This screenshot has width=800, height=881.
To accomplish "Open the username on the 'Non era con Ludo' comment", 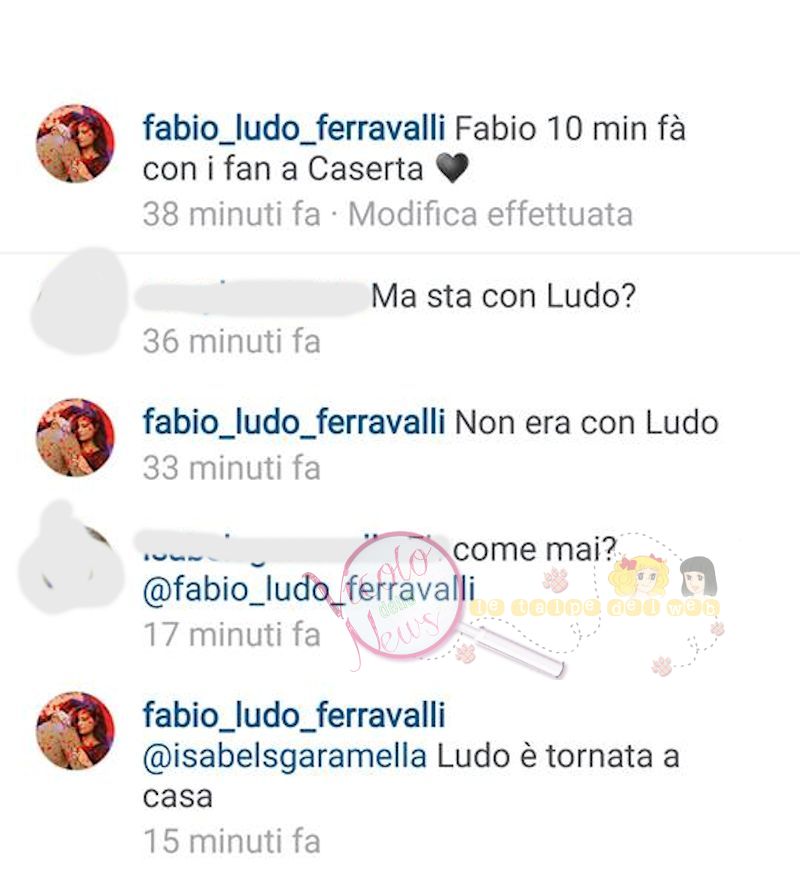I will pos(294,422).
